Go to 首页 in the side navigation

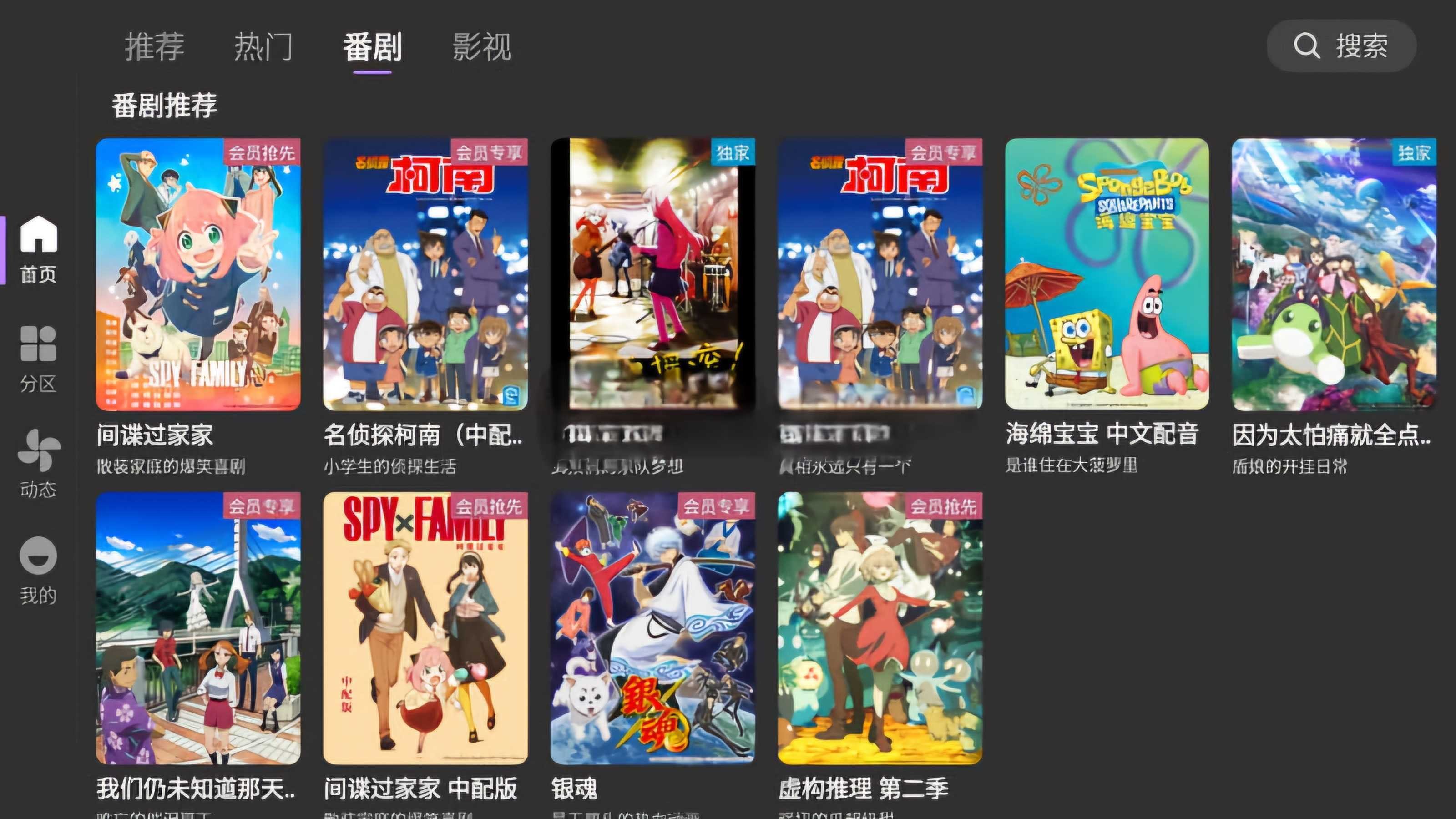38,249
